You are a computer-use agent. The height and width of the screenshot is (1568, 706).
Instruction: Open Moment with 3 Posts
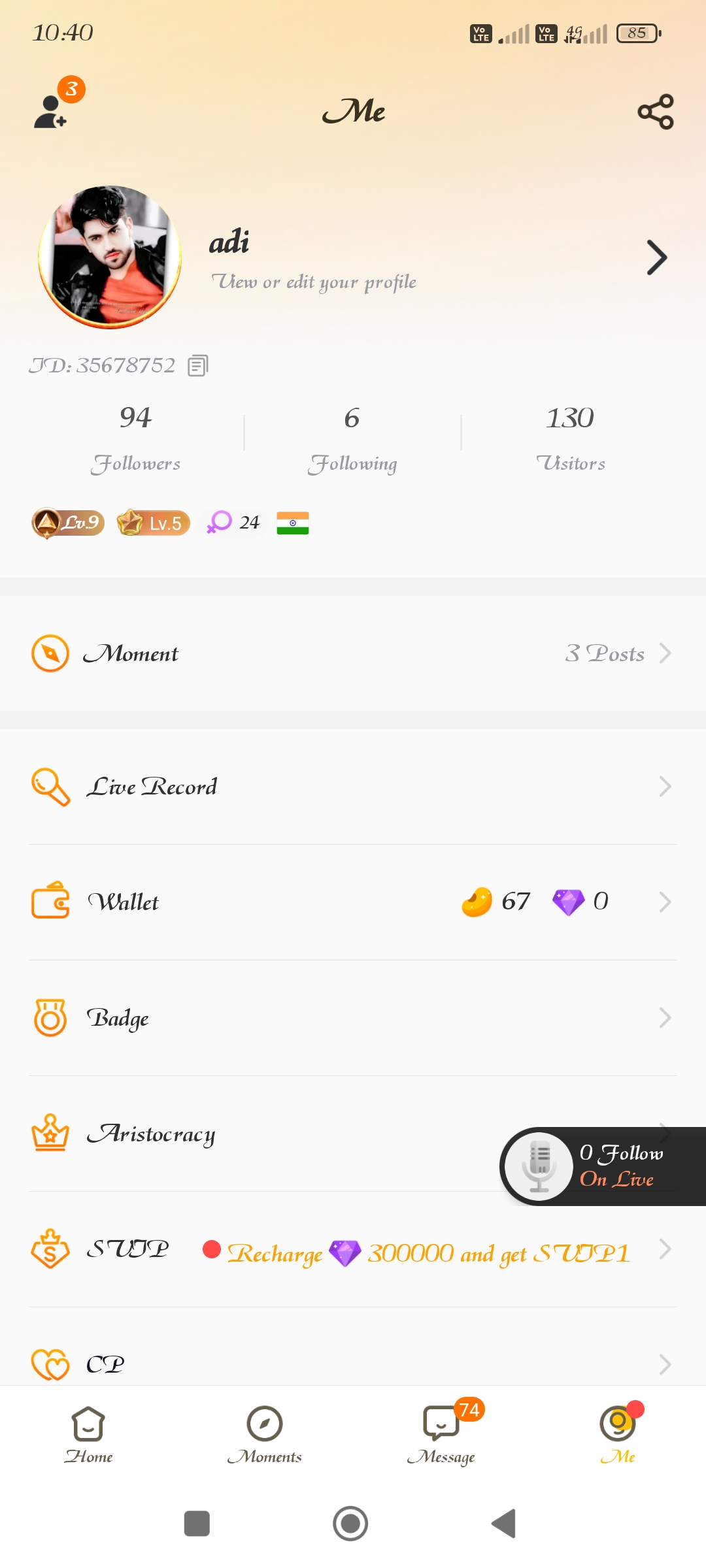coord(353,653)
